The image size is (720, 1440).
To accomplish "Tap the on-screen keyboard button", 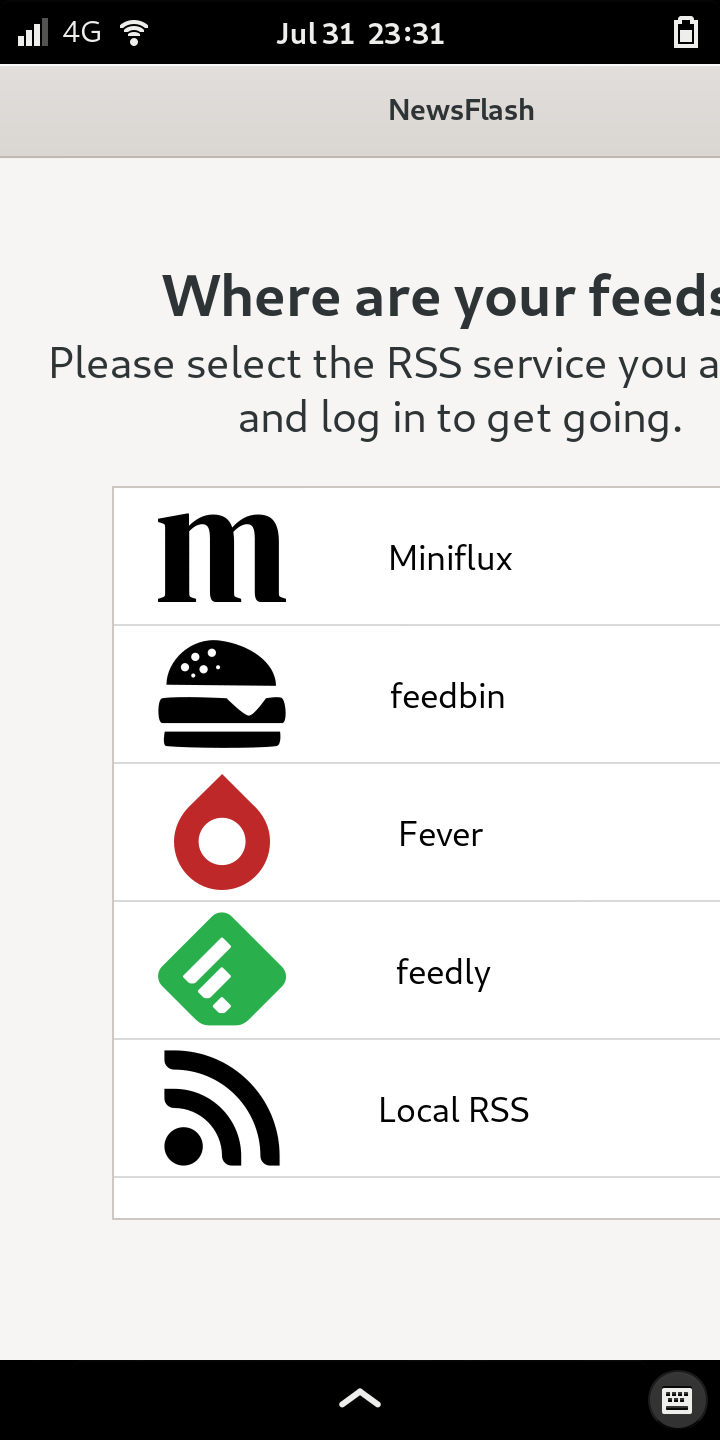I will click(x=678, y=1399).
